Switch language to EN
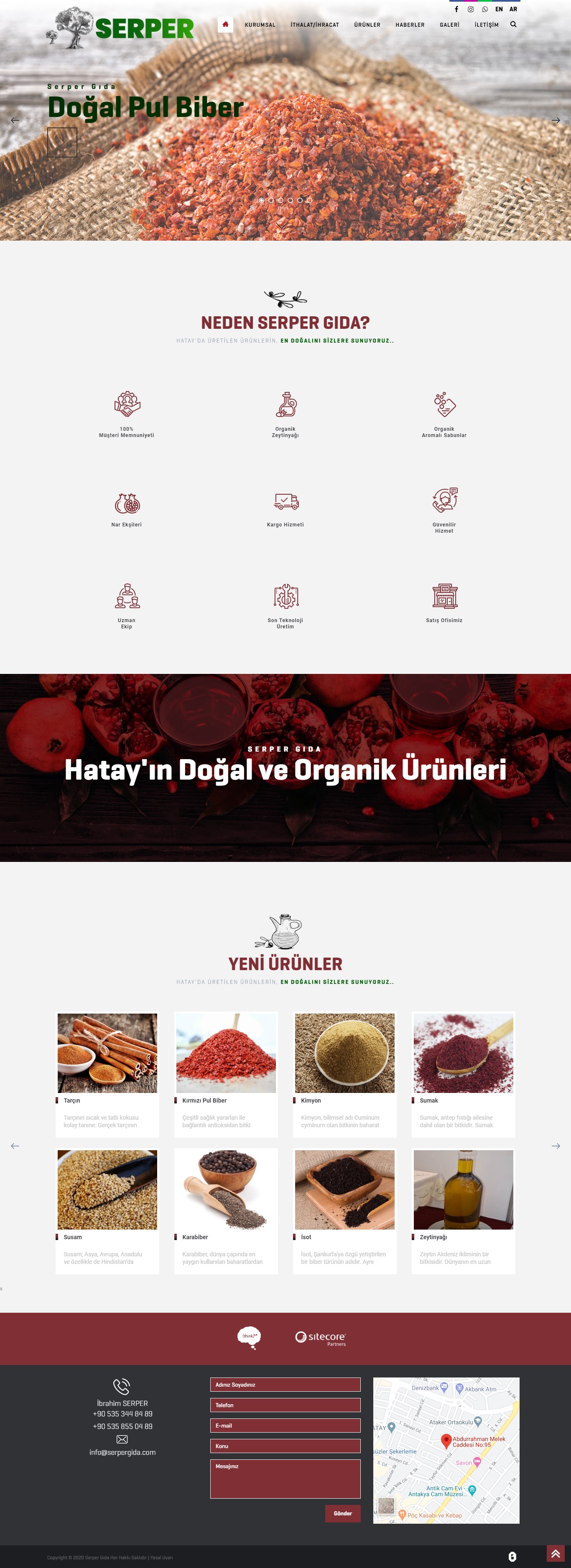This screenshot has width=571, height=1568. (x=499, y=9)
